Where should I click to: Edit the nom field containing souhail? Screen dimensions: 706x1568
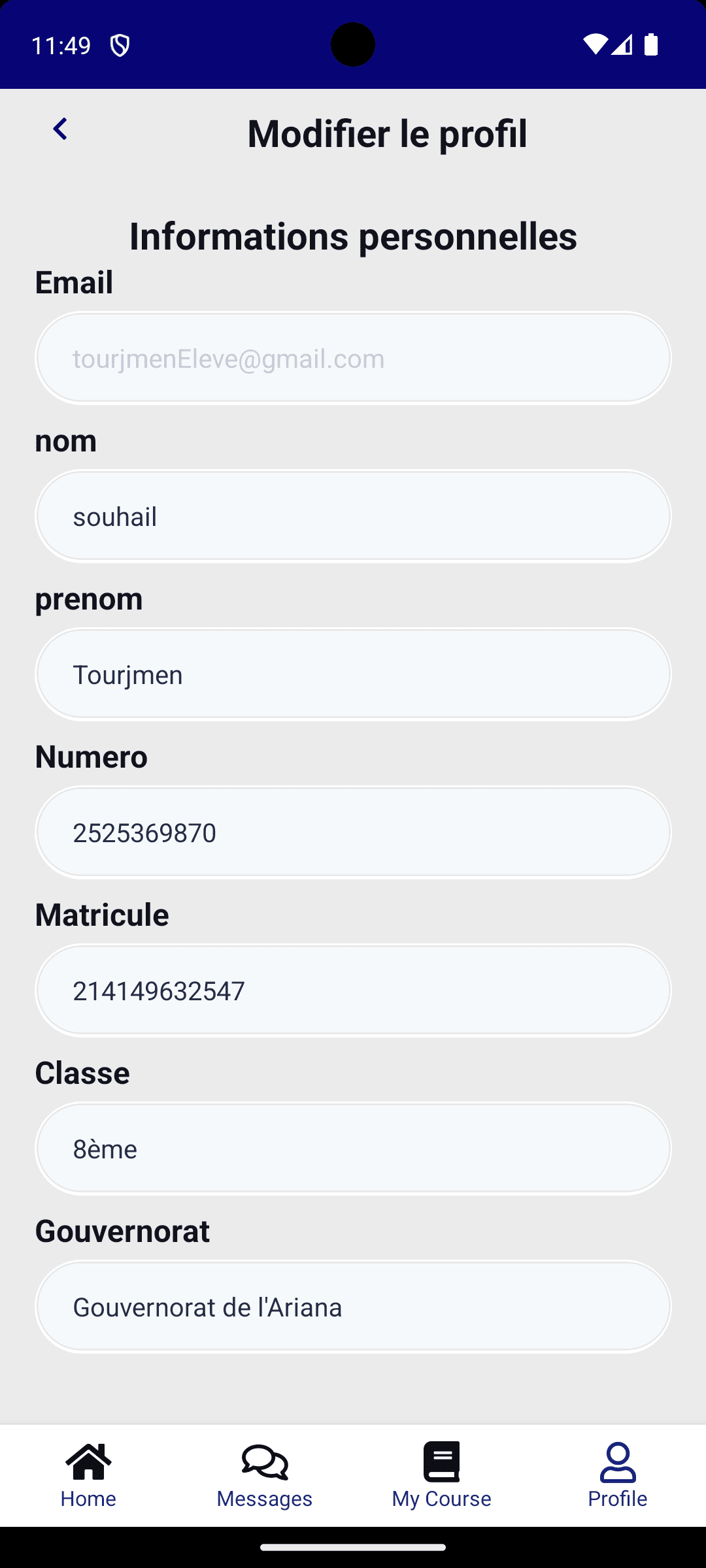pyautogui.click(x=353, y=516)
